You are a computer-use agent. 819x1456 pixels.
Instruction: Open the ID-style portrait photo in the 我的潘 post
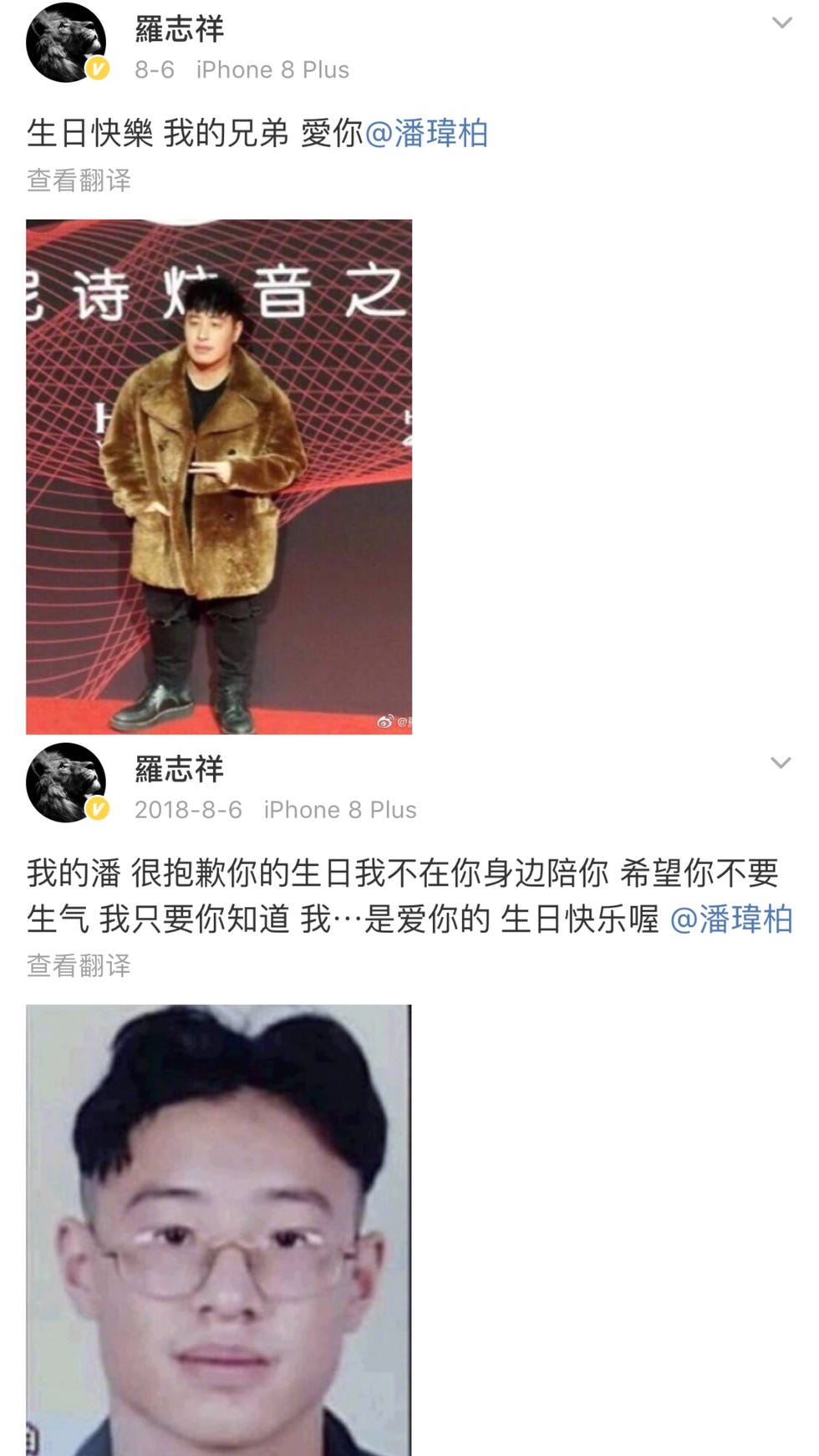(219, 1229)
